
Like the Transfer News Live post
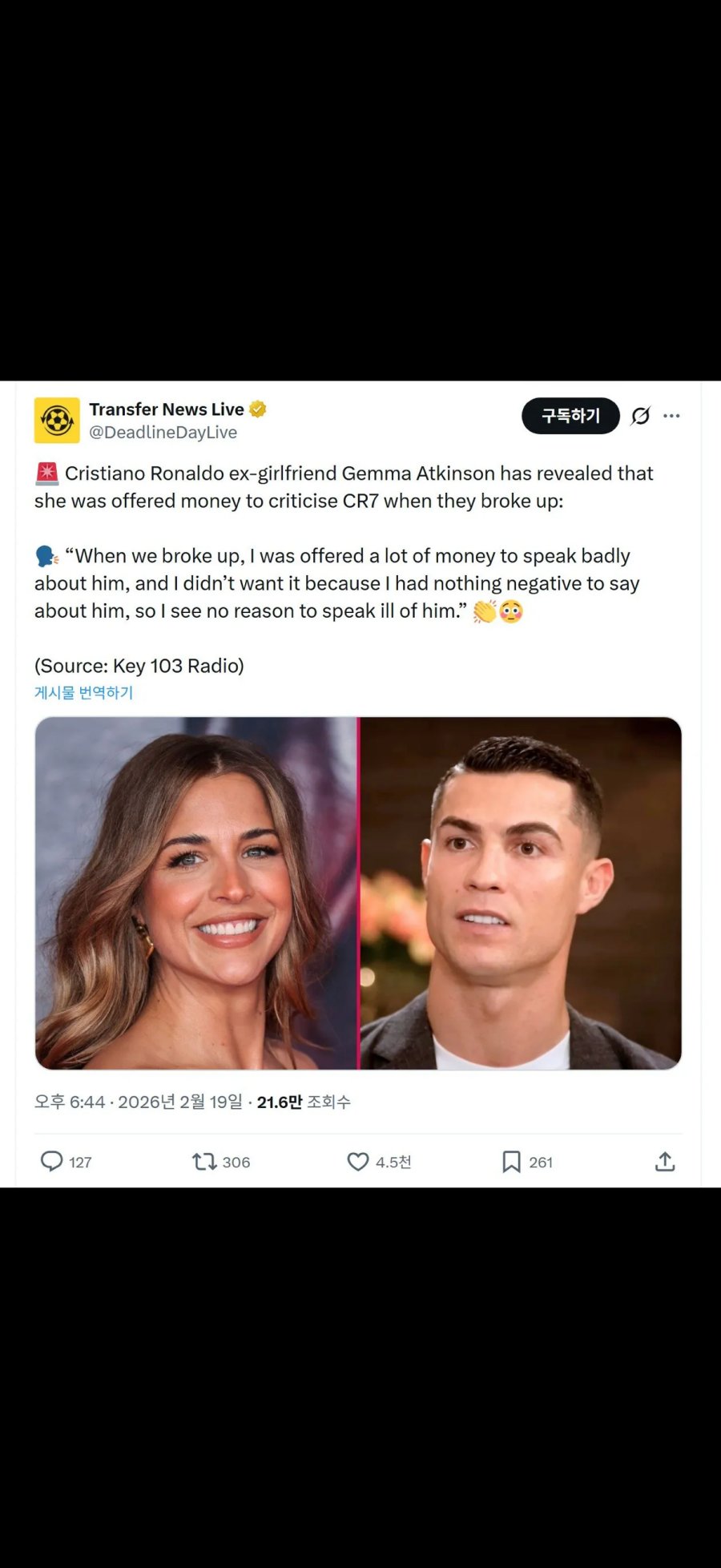coord(357,1161)
